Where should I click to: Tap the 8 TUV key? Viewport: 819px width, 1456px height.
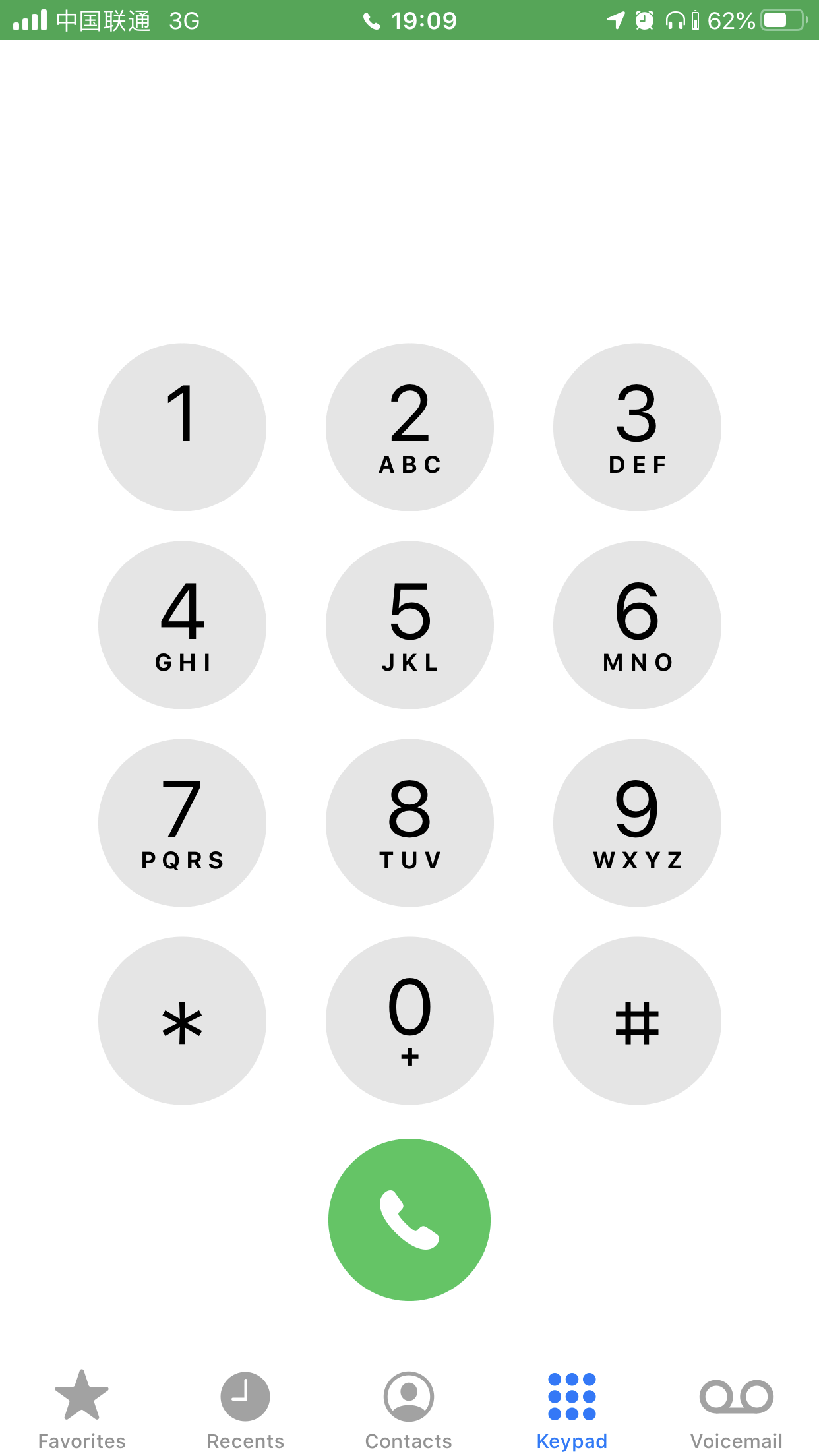tap(409, 822)
